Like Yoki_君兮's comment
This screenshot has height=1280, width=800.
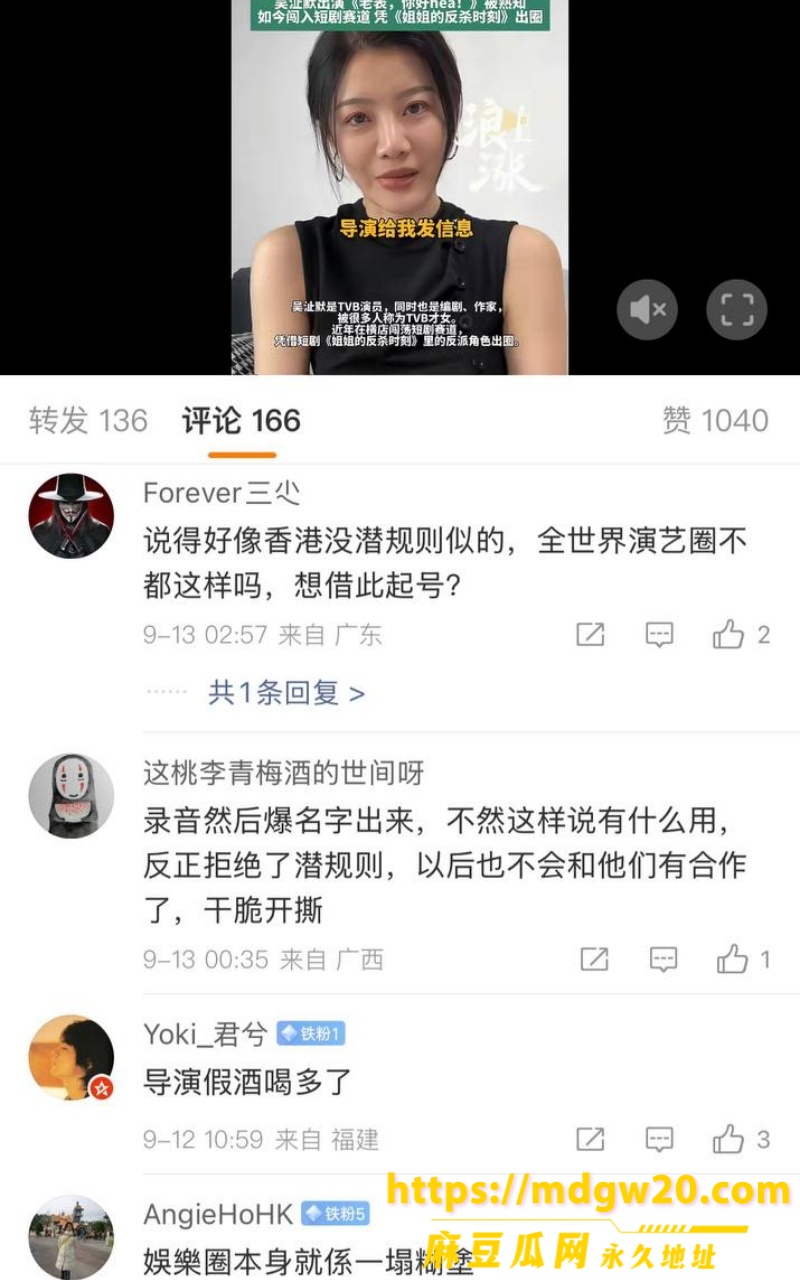[x=741, y=1139]
